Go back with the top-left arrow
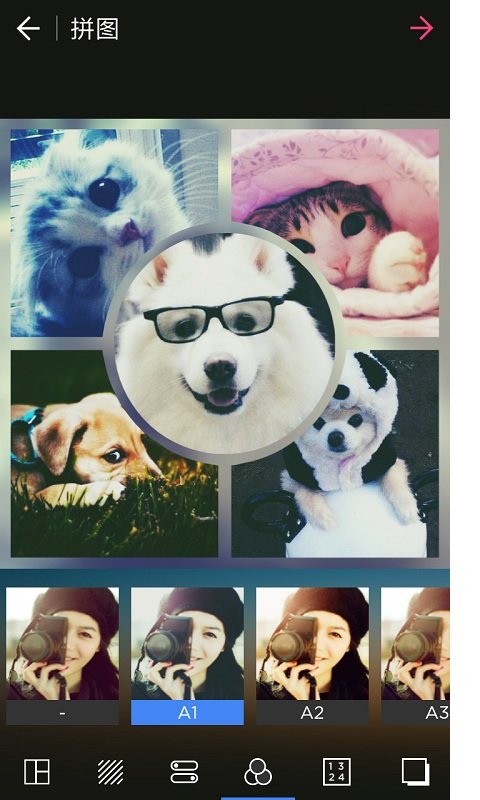Image resolution: width=480 pixels, height=800 pixels. click(x=28, y=28)
